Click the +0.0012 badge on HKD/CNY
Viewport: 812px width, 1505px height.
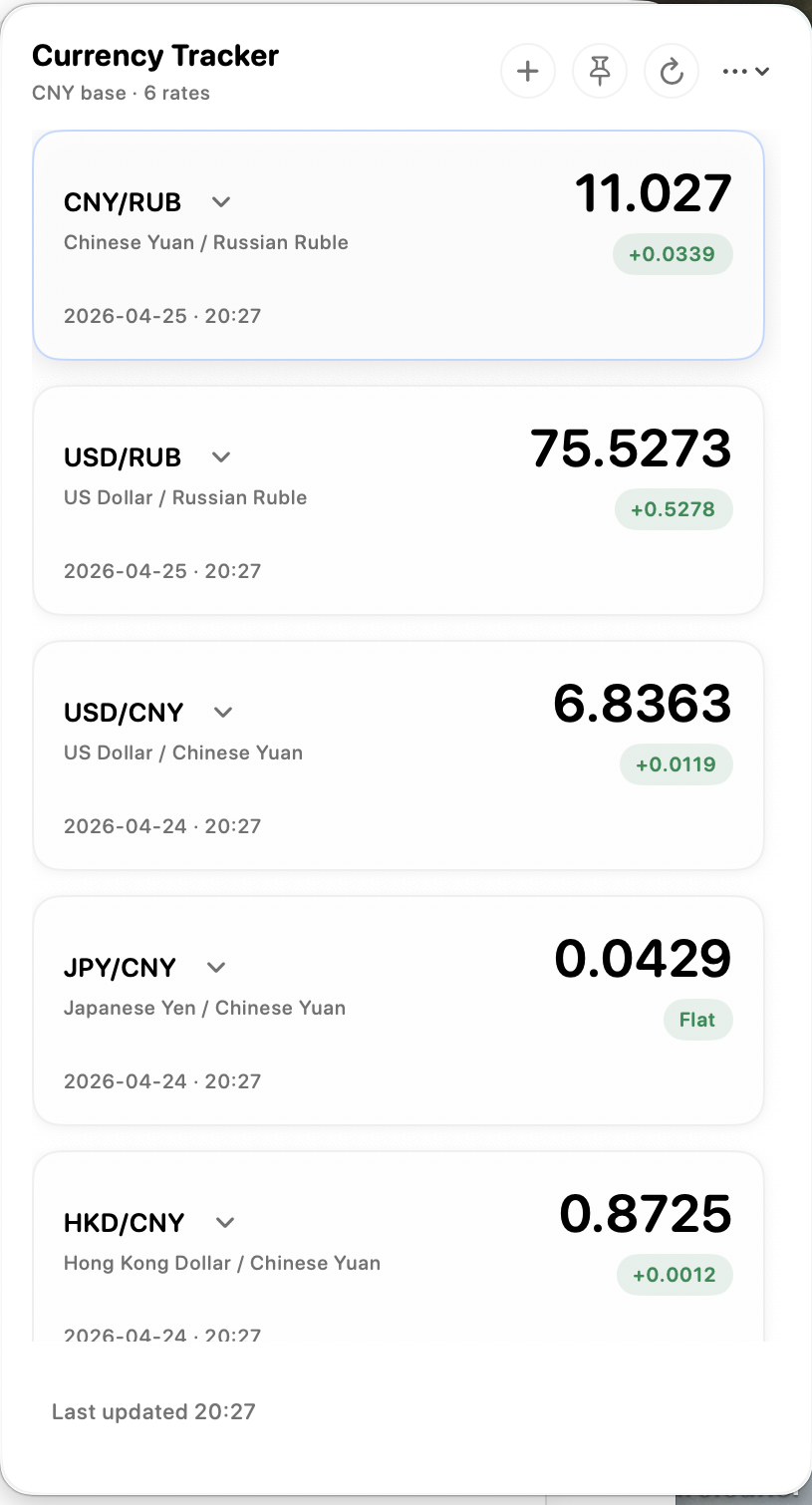(675, 1275)
